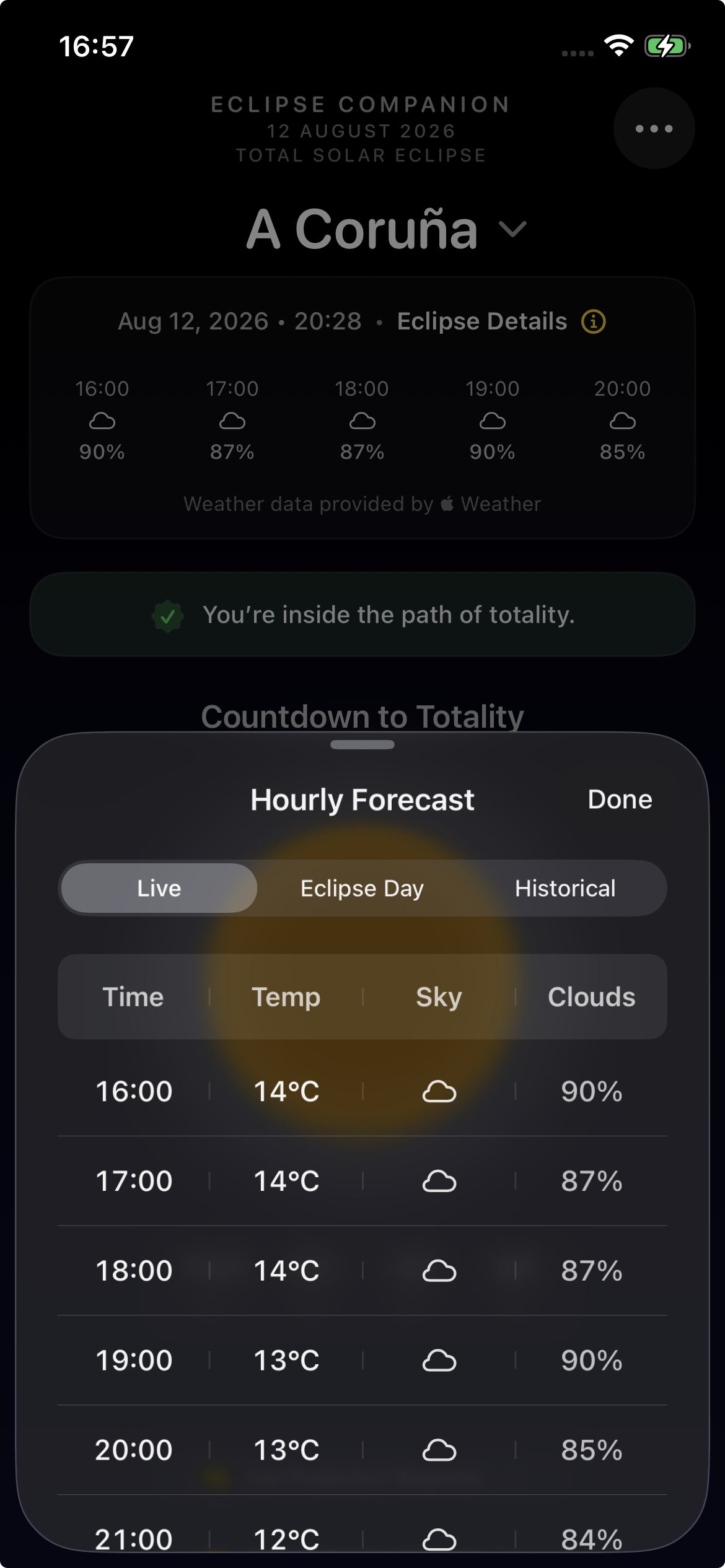This screenshot has width=725, height=1568.
Task: Click the Apple Weather logo attribution
Action: pos(449,503)
